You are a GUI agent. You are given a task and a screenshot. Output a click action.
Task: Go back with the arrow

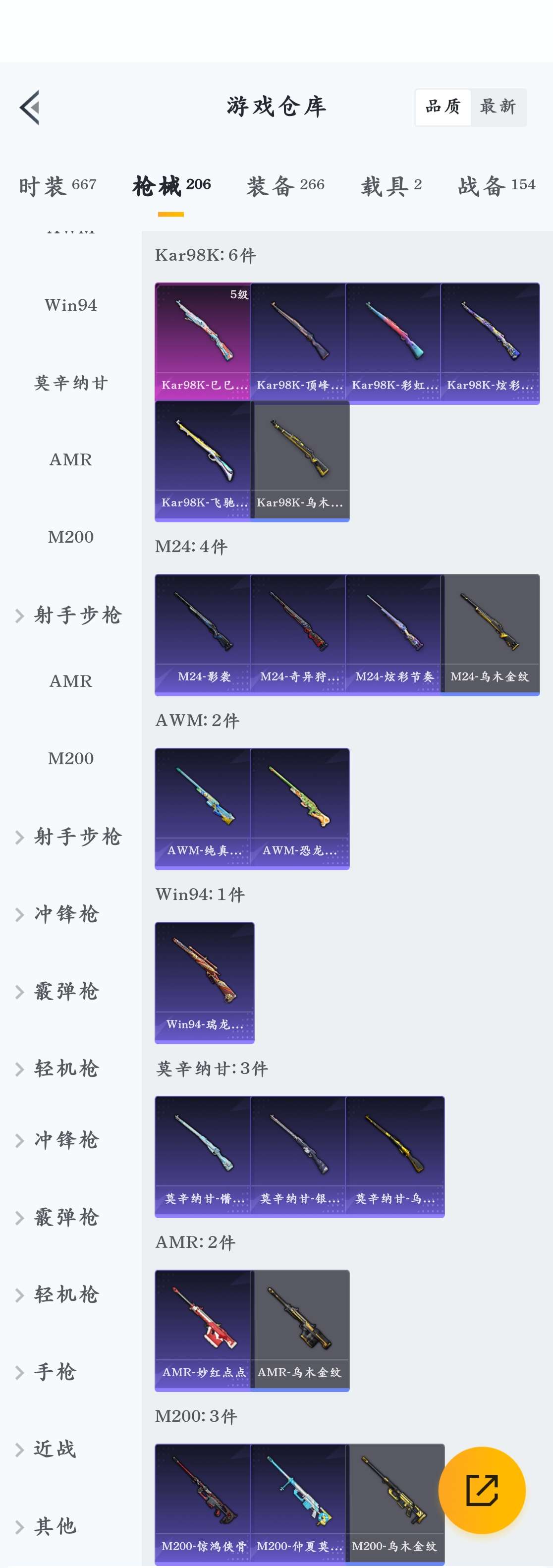coord(30,107)
